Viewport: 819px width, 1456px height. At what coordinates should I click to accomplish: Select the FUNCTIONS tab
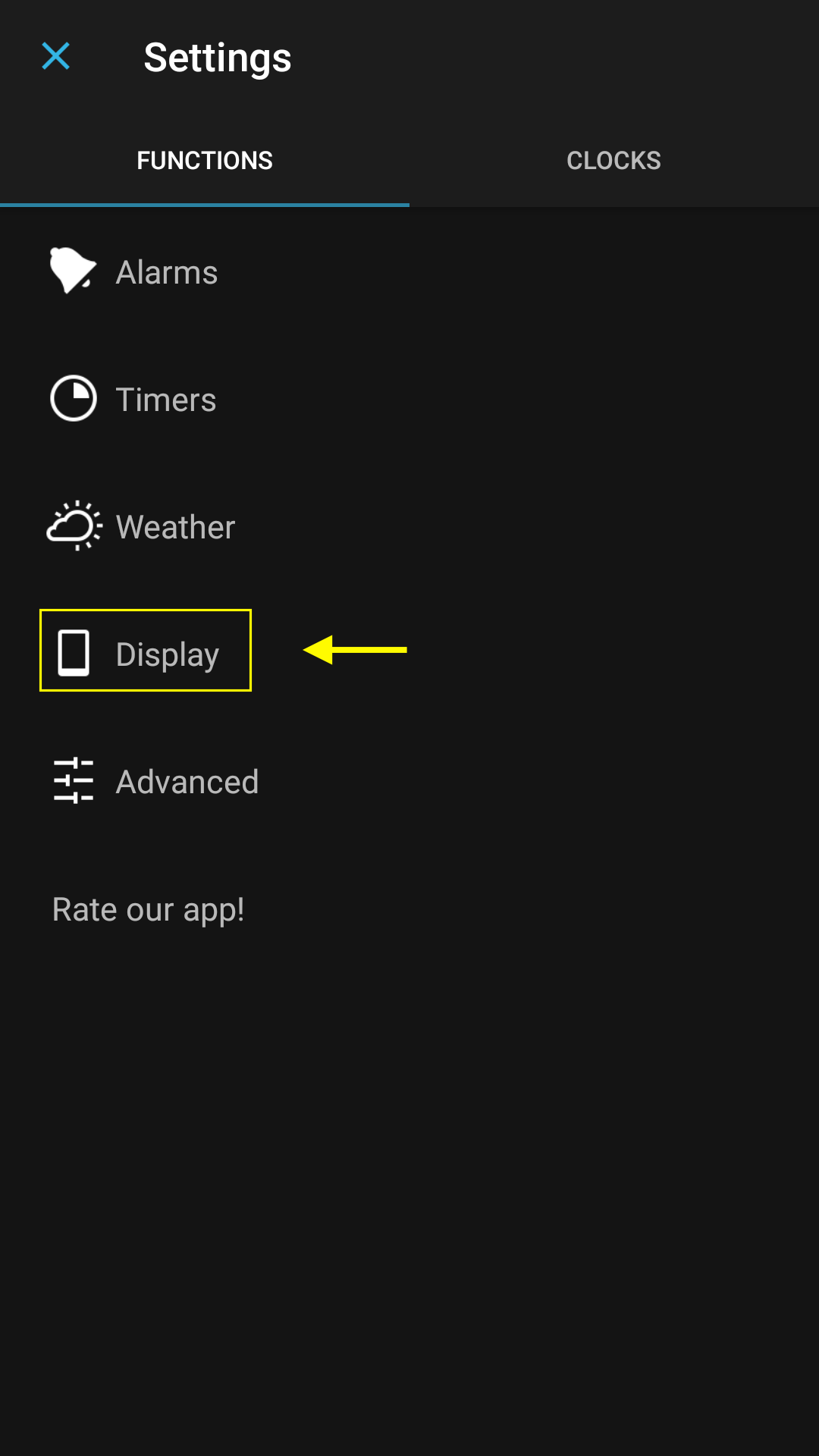click(x=205, y=159)
